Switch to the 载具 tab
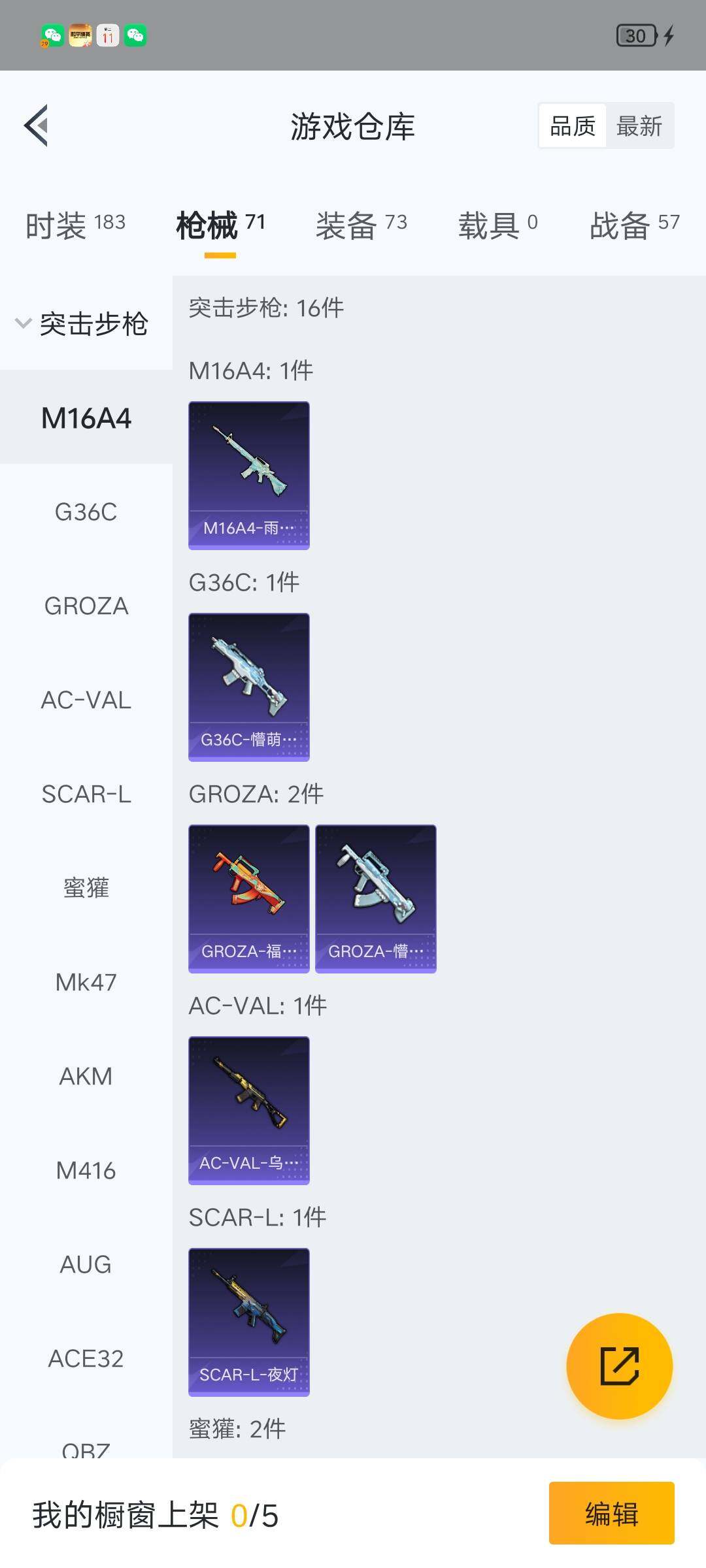 point(497,225)
